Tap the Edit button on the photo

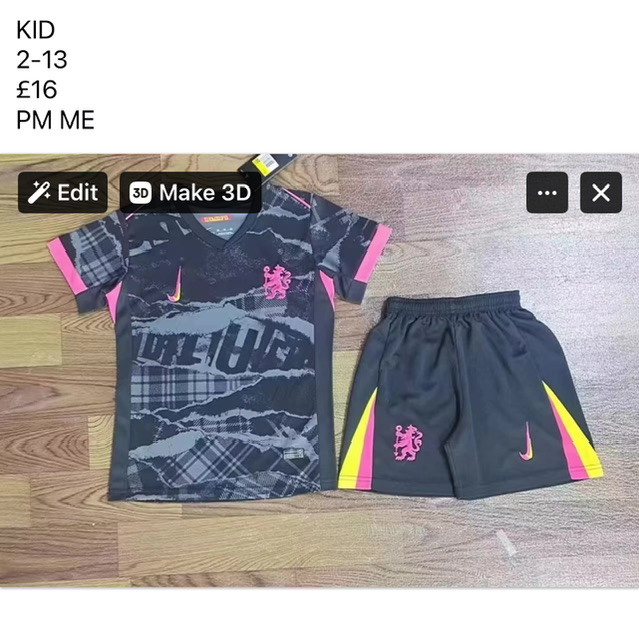63,192
